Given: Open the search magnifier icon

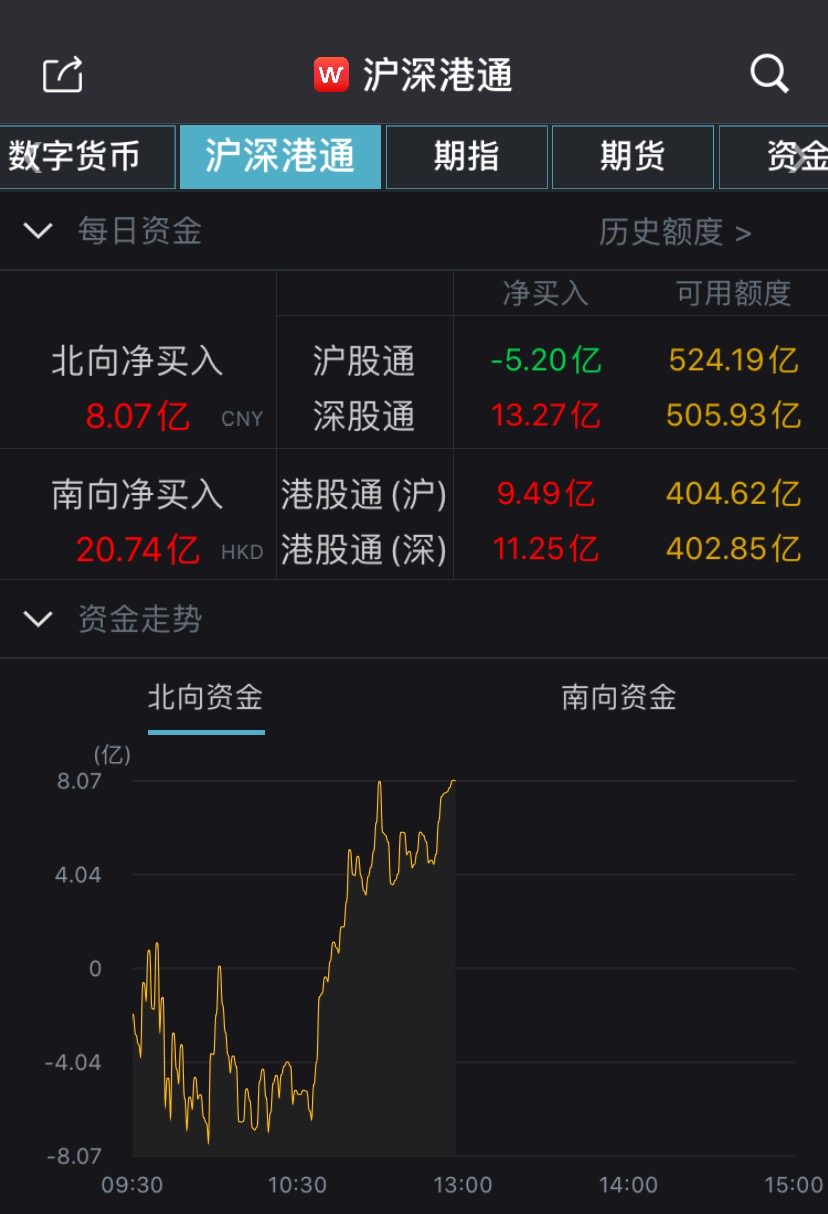Looking at the screenshot, I should [x=769, y=74].
